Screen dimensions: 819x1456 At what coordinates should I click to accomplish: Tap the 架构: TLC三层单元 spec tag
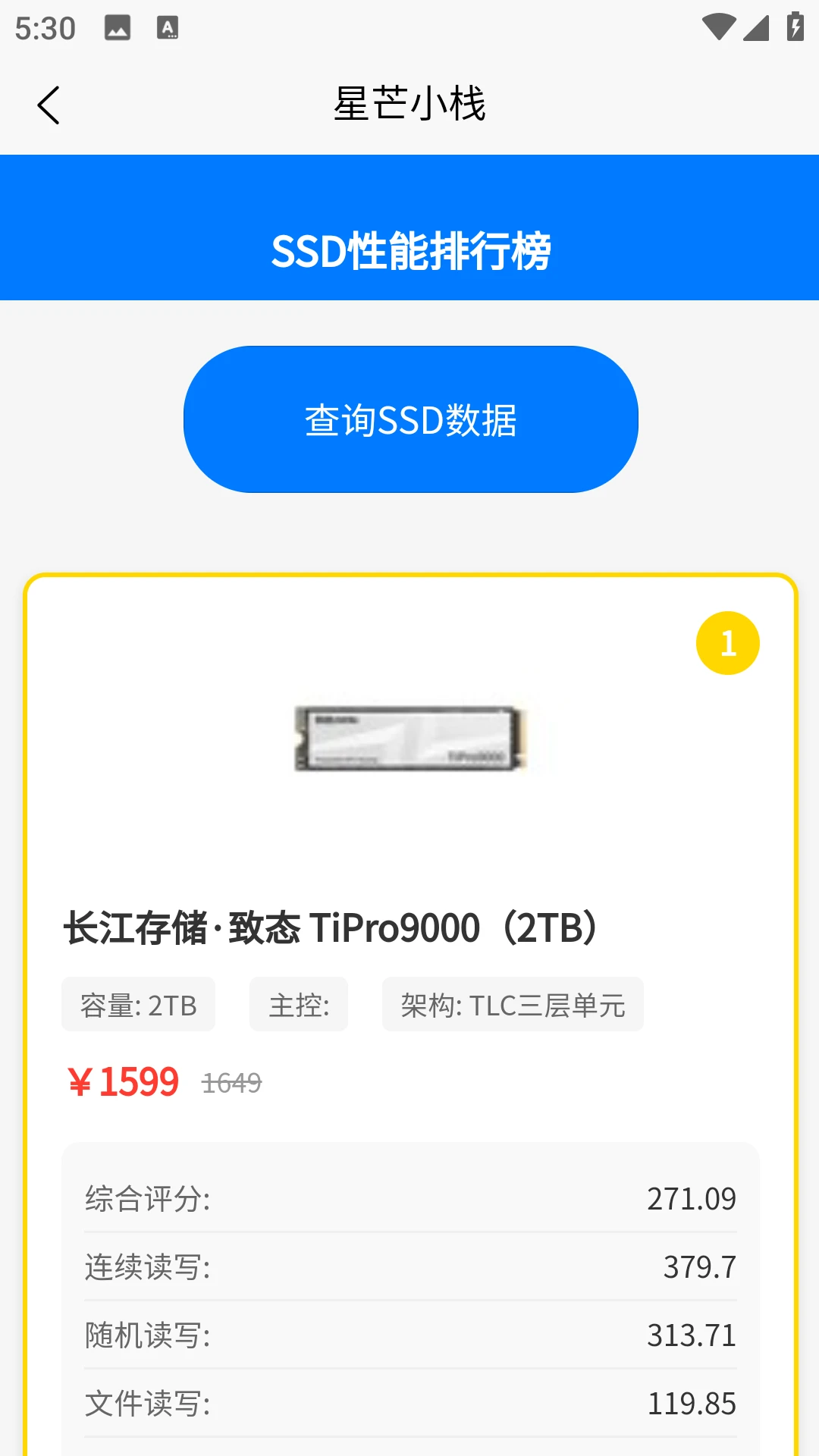coord(512,1004)
